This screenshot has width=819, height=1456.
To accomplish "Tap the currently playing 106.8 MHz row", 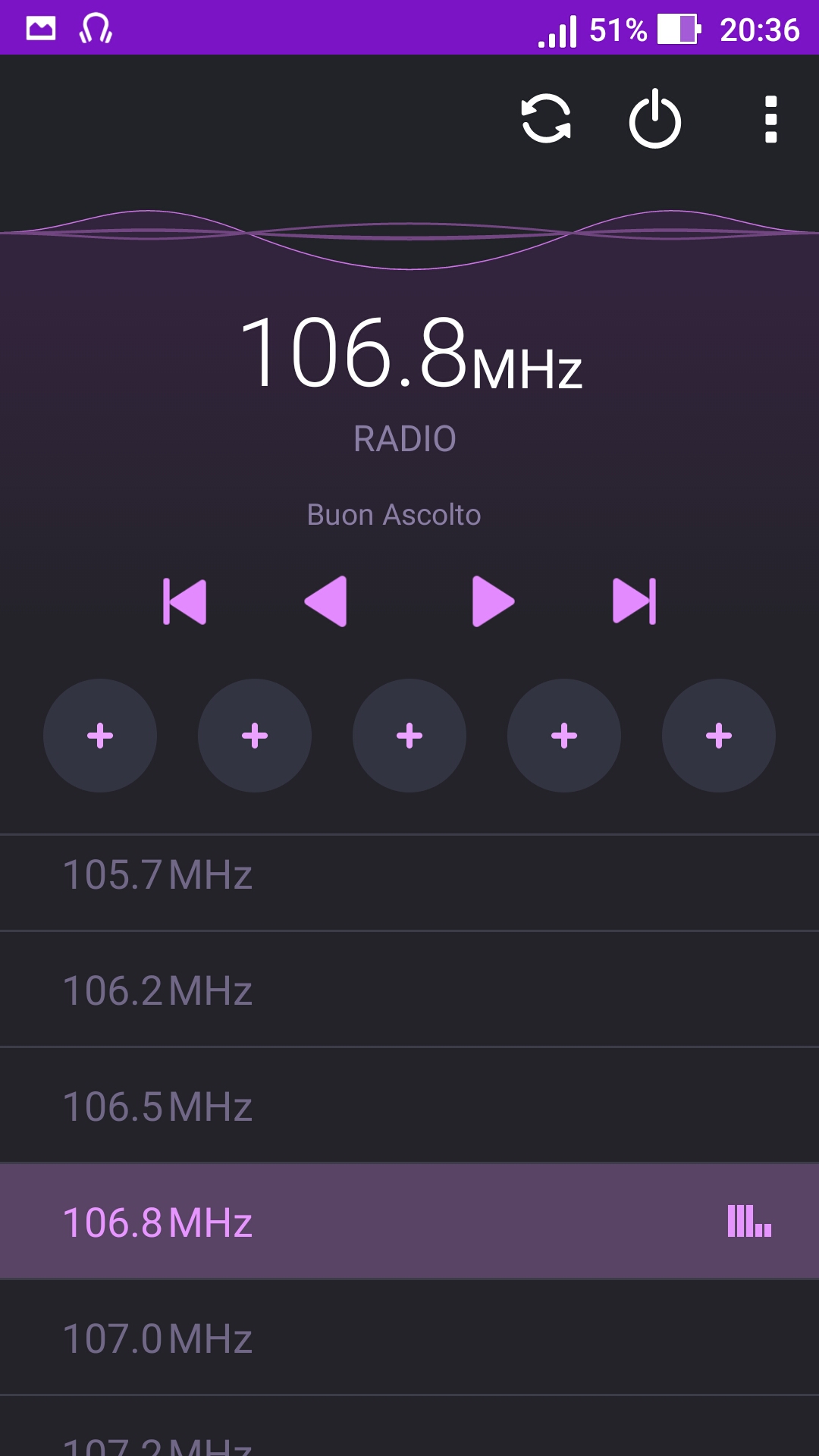I will (409, 1222).
